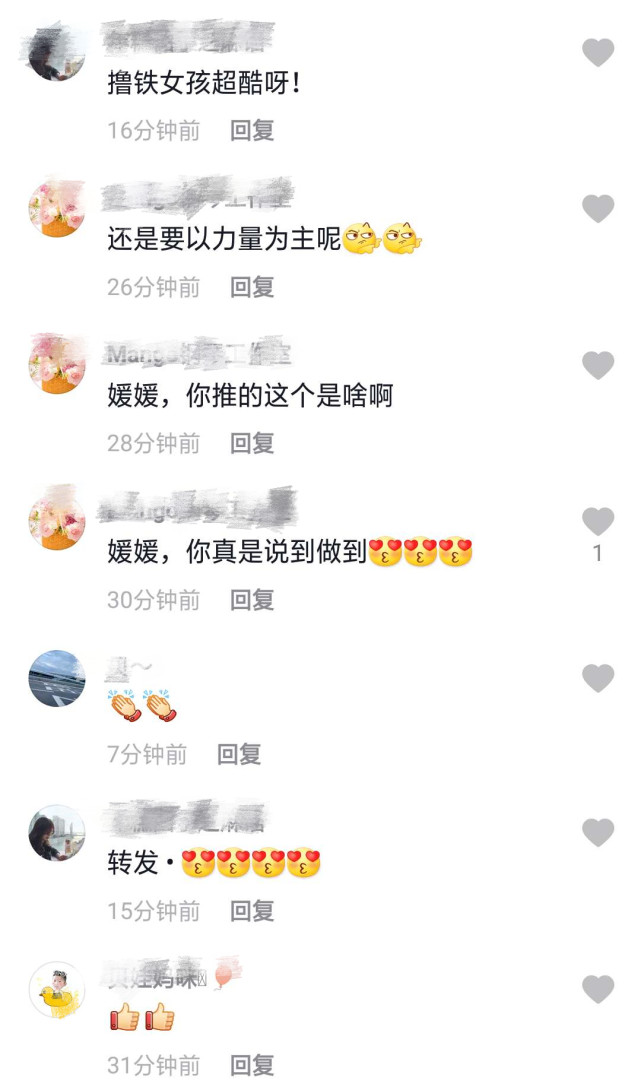Screen dimensions: 641x1087
Task: Reply to the clapping hands comment
Action: pyautogui.click(x=239, y=755)
